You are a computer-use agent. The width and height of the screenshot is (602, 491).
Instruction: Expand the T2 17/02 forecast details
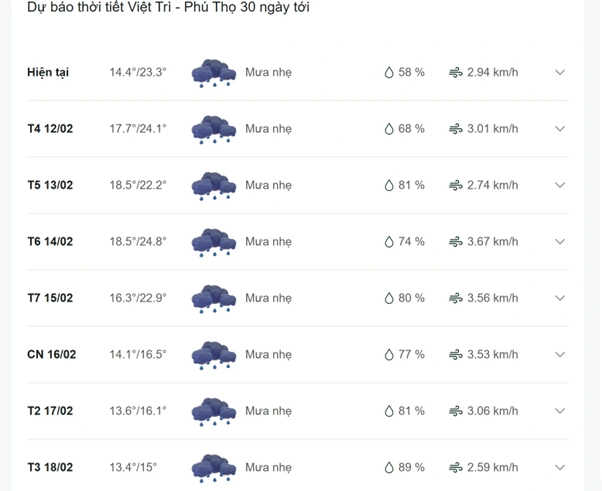[x=560, y=411]
